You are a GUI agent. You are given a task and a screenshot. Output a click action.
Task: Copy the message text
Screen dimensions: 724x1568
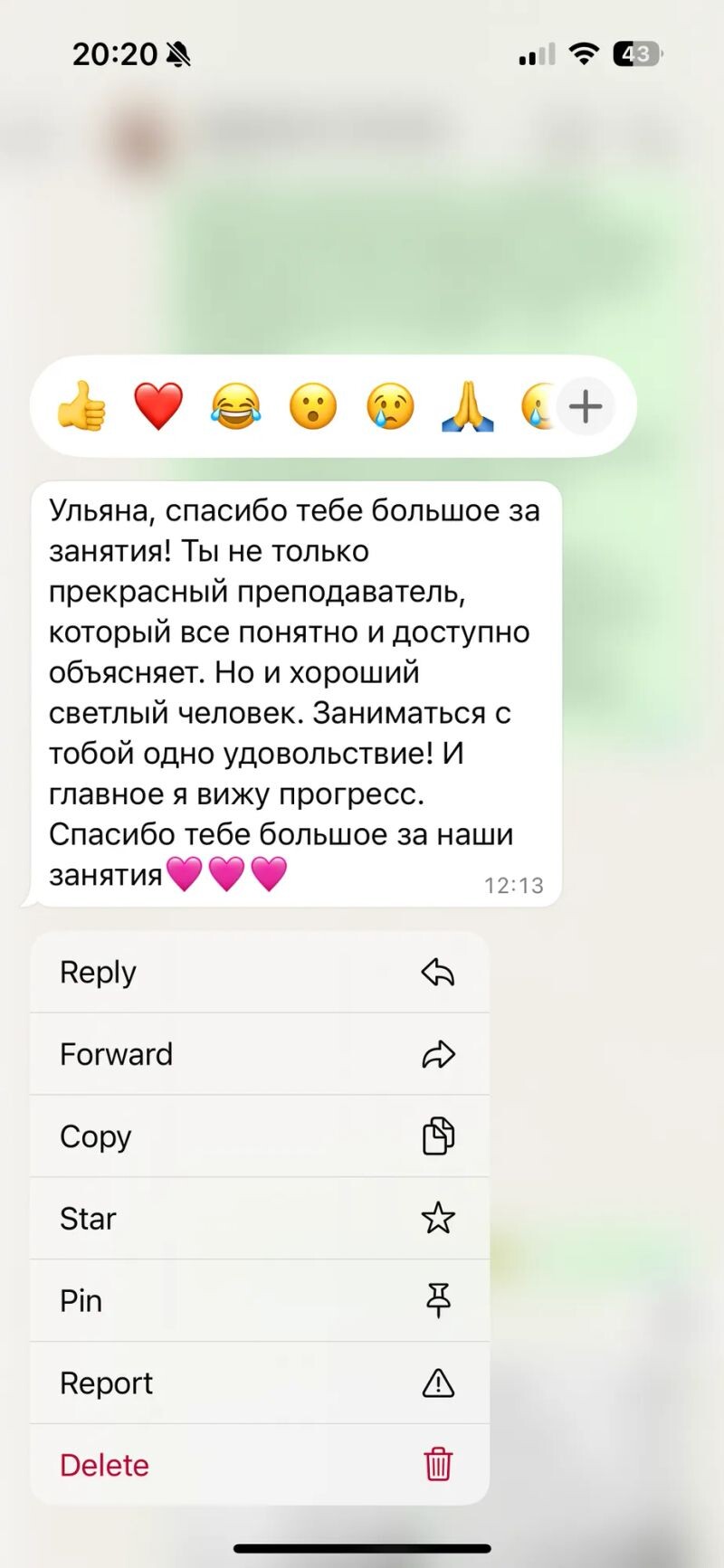pos(260,1136)
